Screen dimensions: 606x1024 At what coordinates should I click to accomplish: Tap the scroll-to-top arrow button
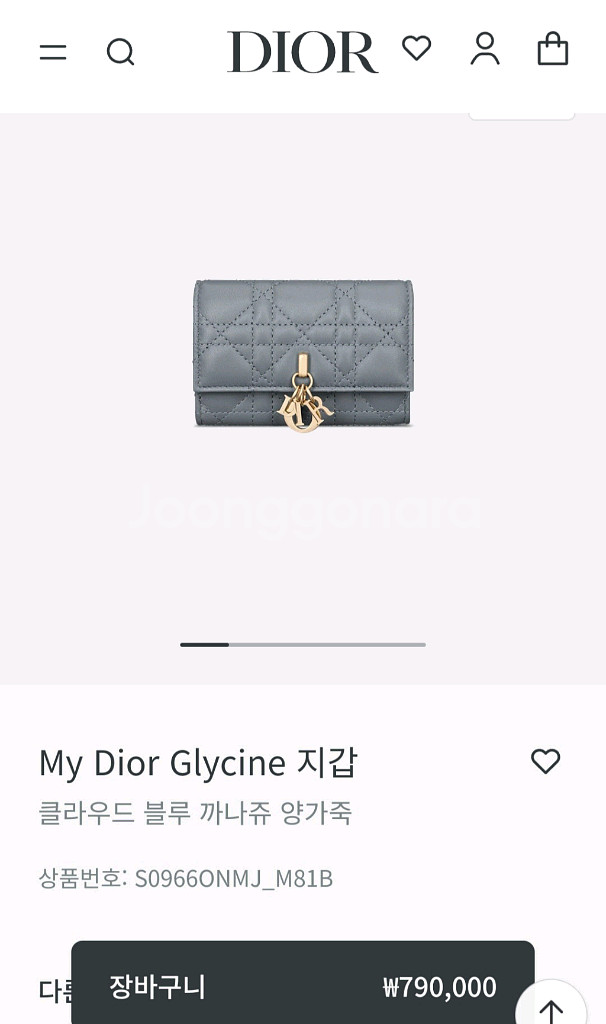tap(551, 1008)
